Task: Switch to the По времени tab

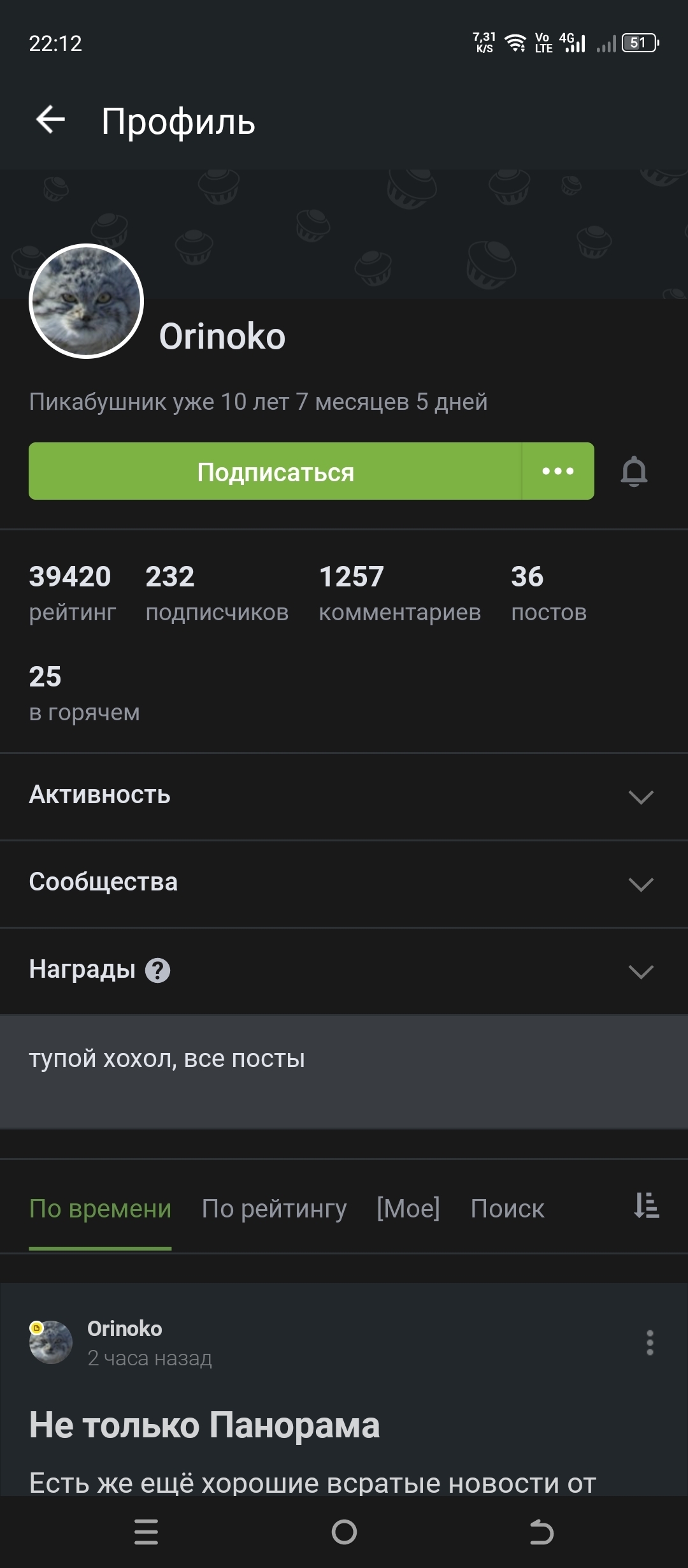Action: pos(100,1209)
